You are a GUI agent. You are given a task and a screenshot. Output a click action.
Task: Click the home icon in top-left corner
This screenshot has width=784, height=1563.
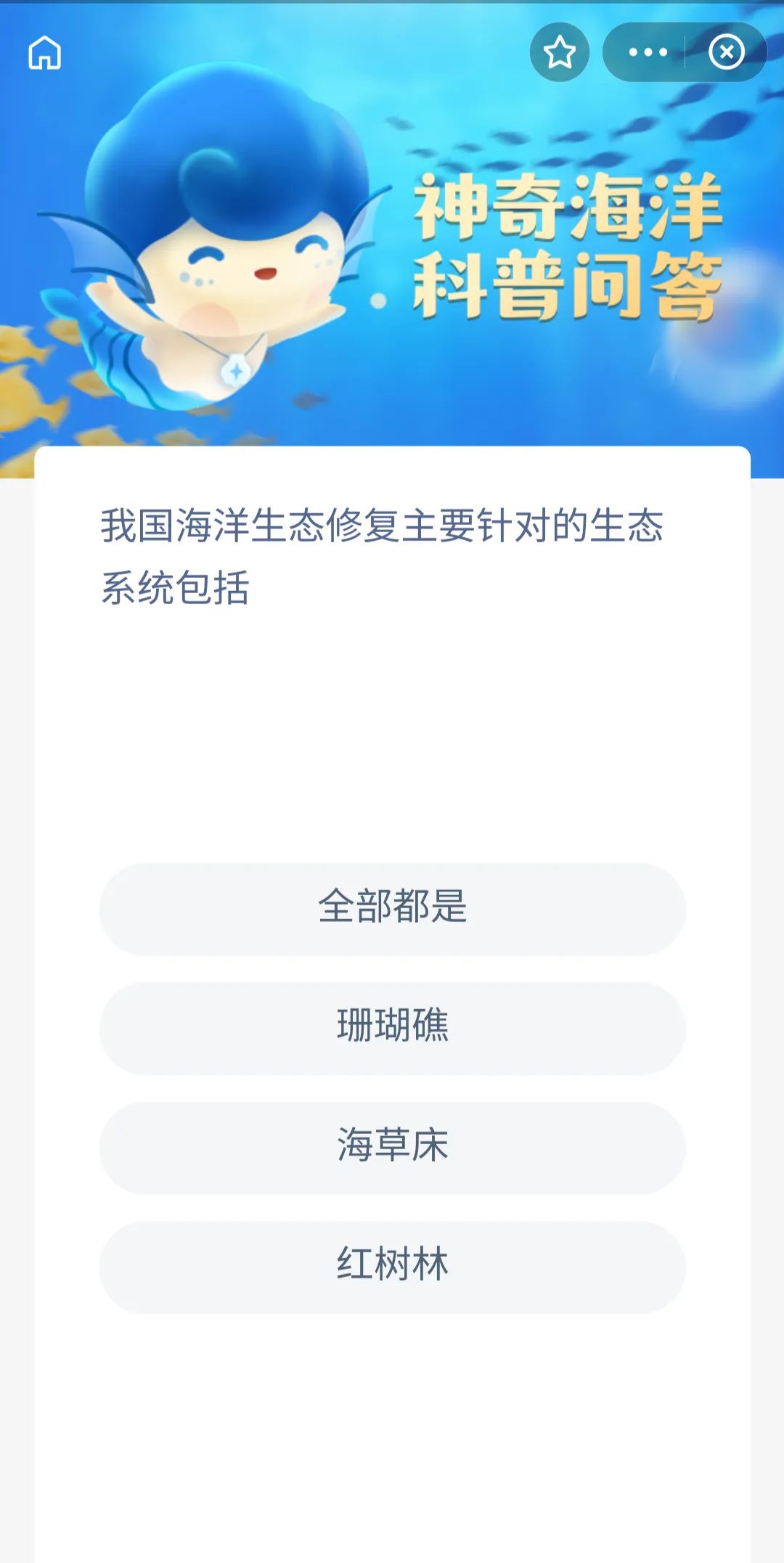click(45, 52)
